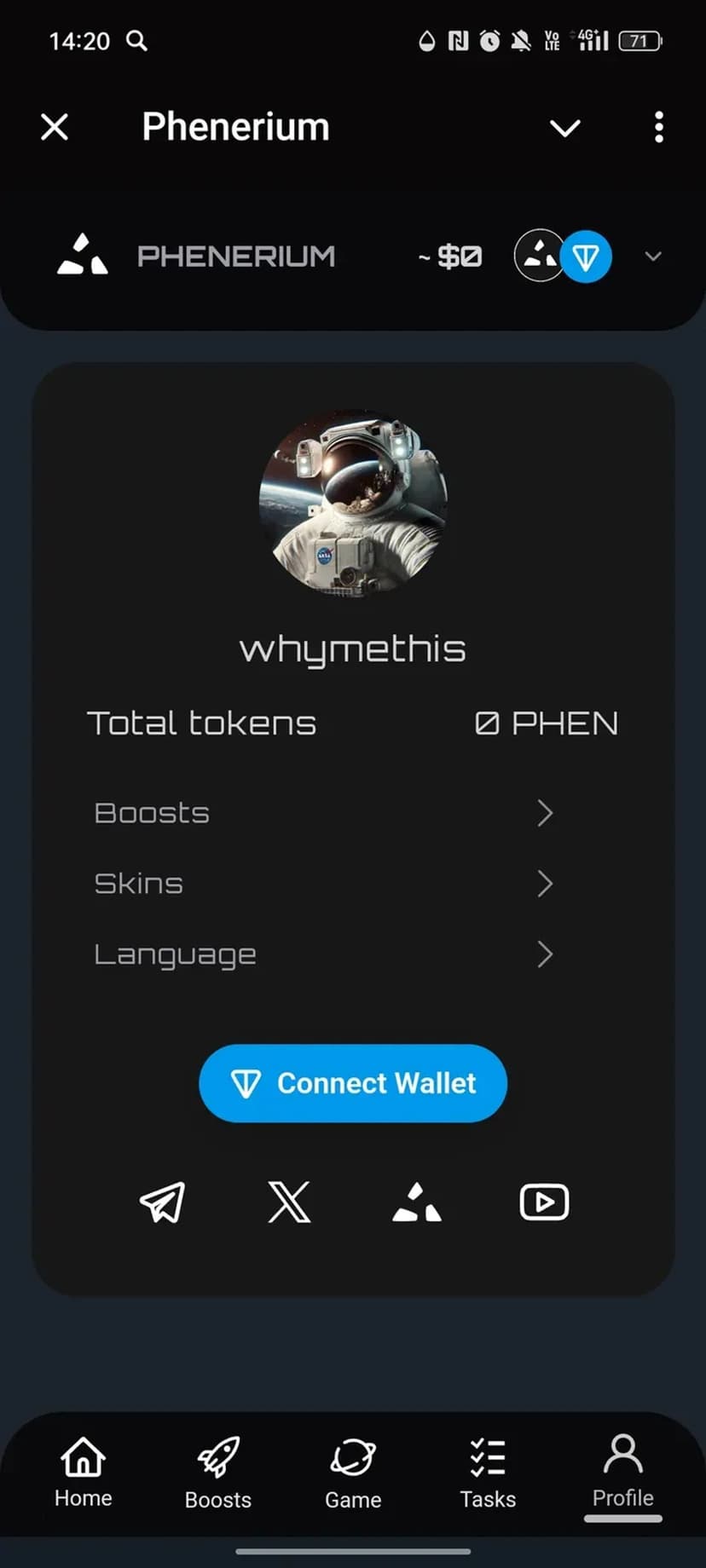Go to the Game tab
Image resolution: width=706 pixels, height=1568 pixels.
tap(353, 1472)
